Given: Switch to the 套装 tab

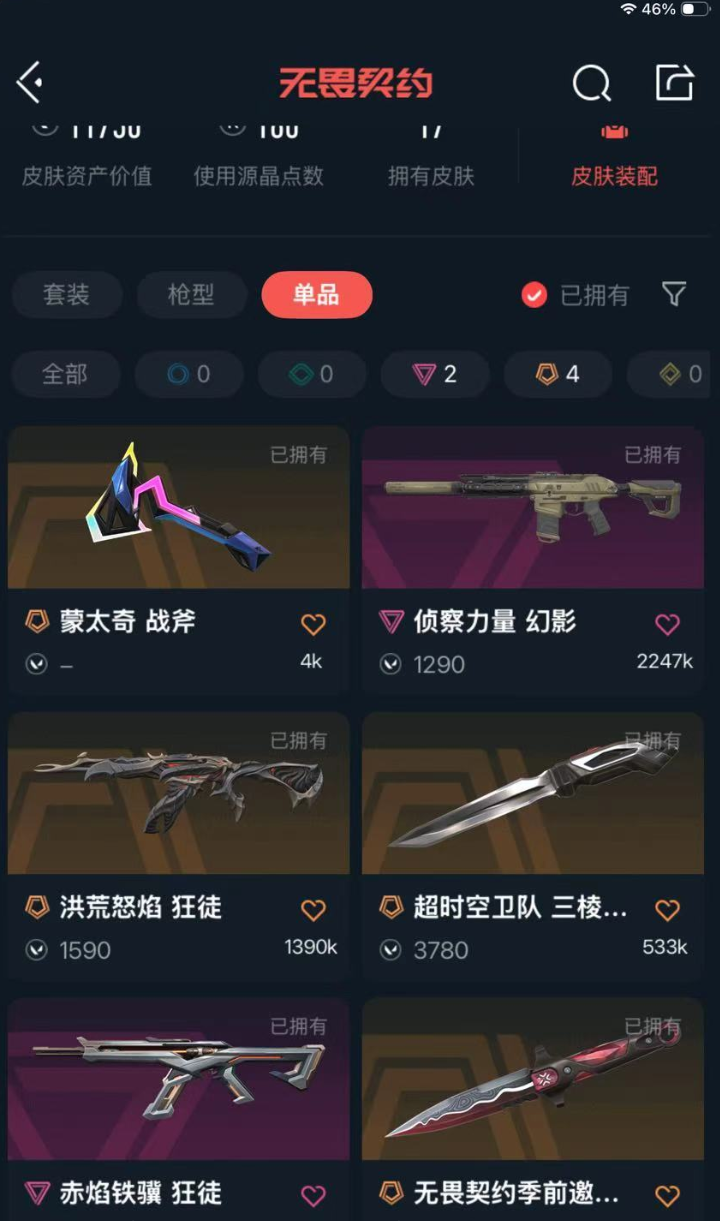Looking at the screenshot, I should [x=66, y=295].
